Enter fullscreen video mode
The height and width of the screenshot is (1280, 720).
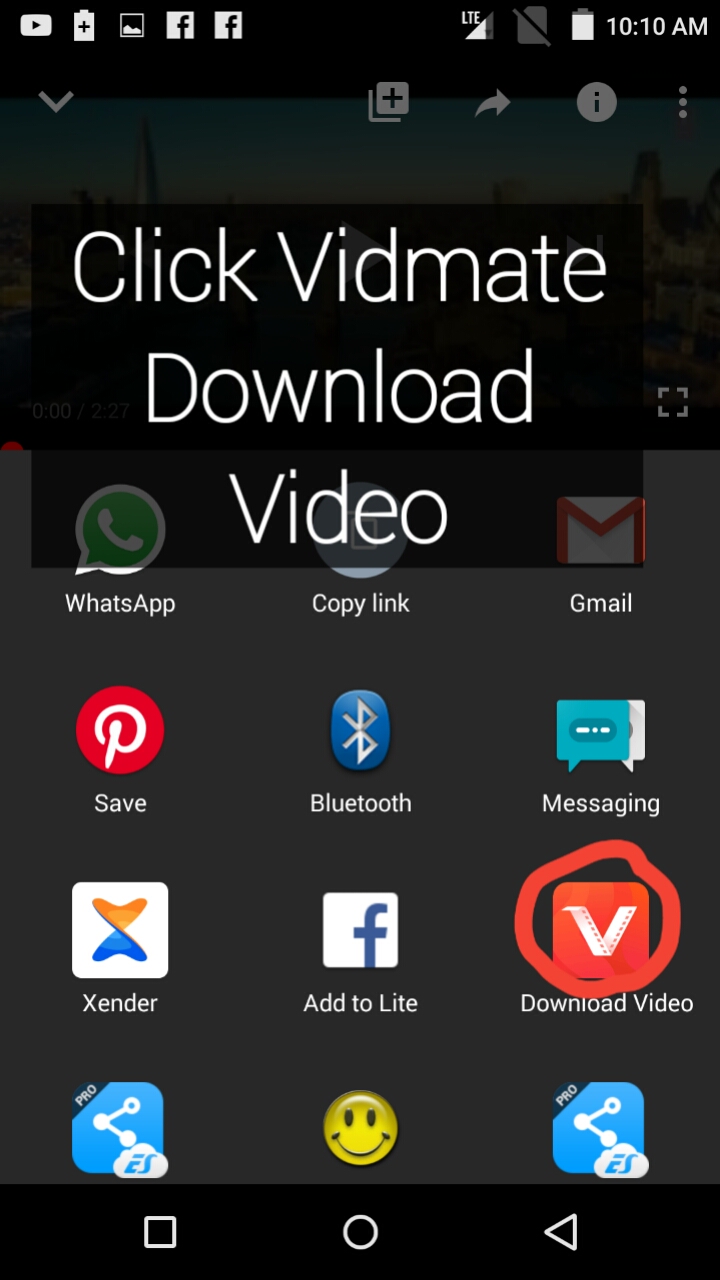(673, 401)
